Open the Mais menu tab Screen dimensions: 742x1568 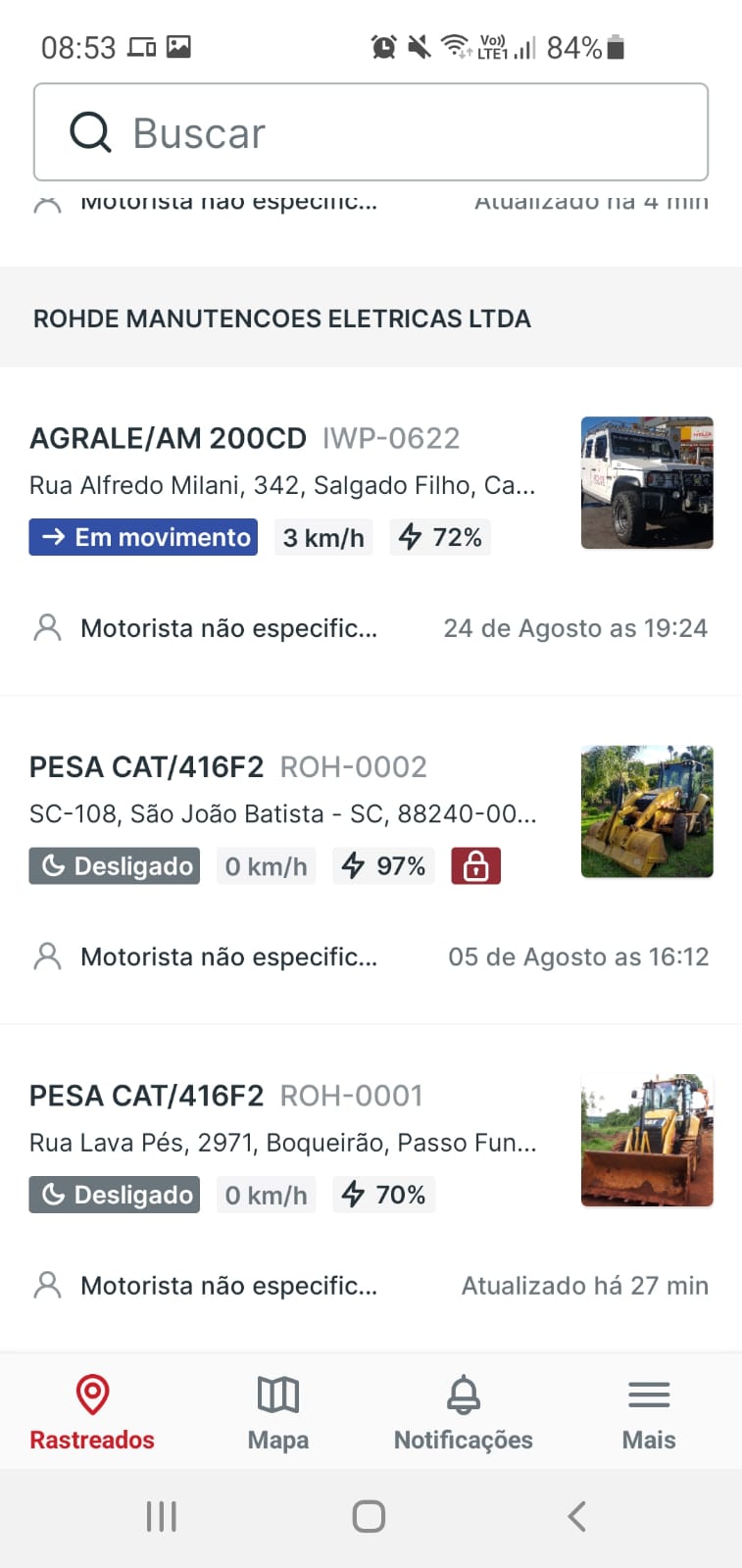coord(648,1412)
